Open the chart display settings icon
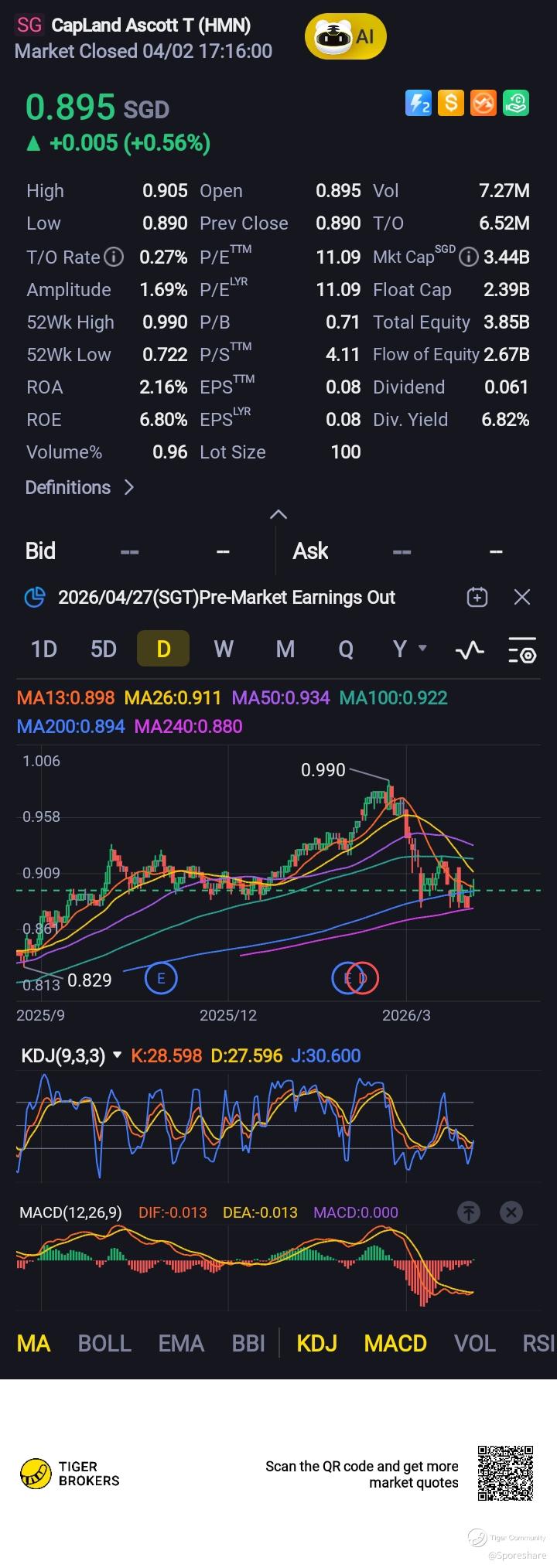This screenshot has height=1568, width=557. pyautogui.click(x=522, y=650)
